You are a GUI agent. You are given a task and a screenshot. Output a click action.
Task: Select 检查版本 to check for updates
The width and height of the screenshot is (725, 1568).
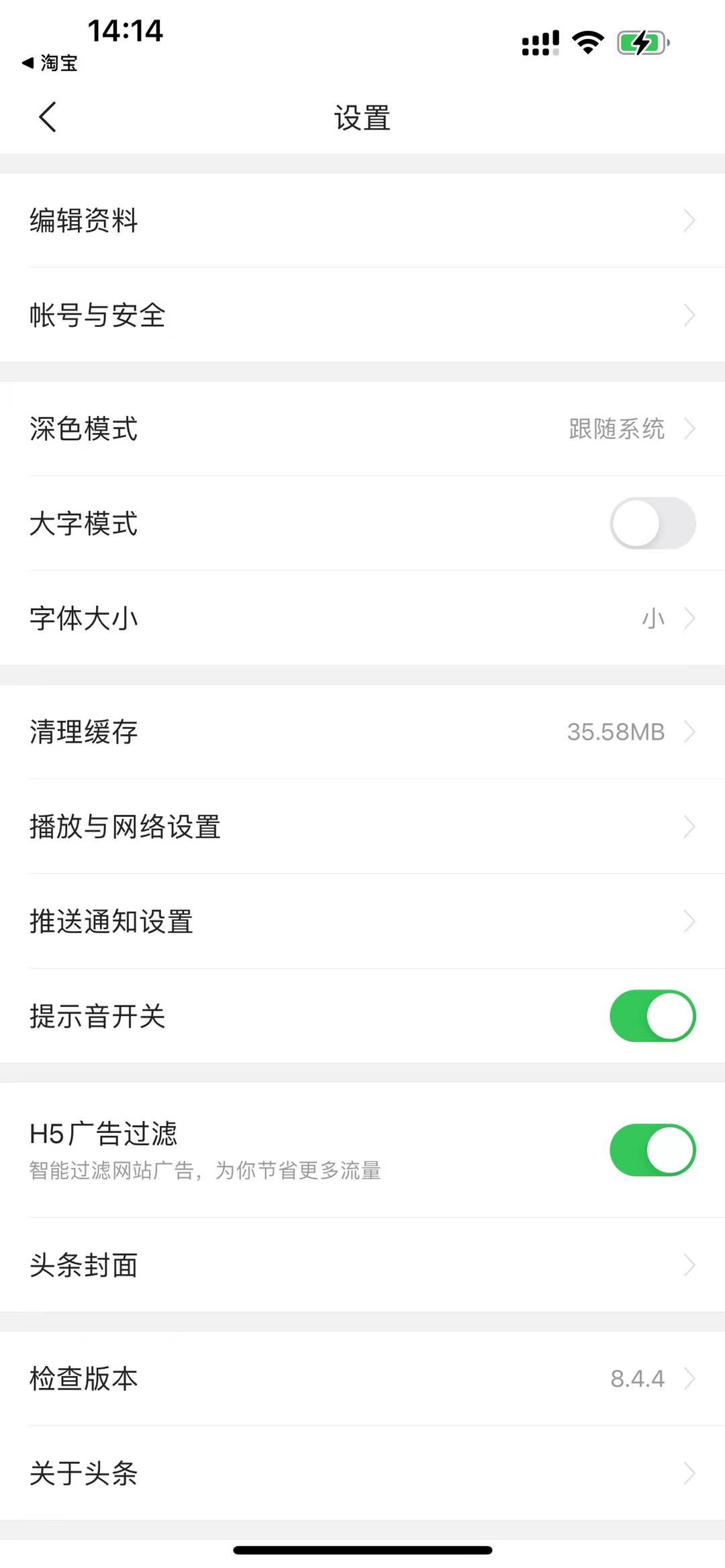[x=362, y=1379]
